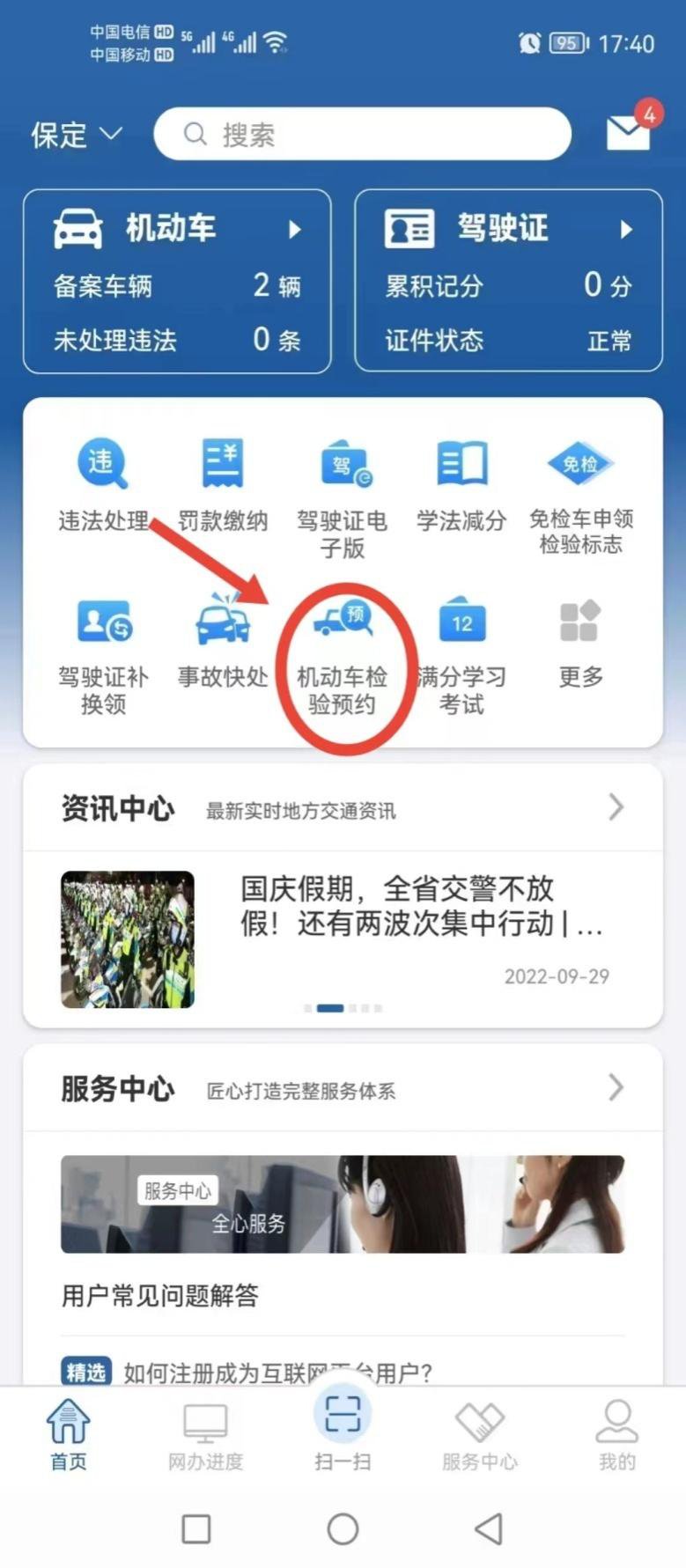
Task: Open 事故快处 accident handling
Action: tap(223, 640)
